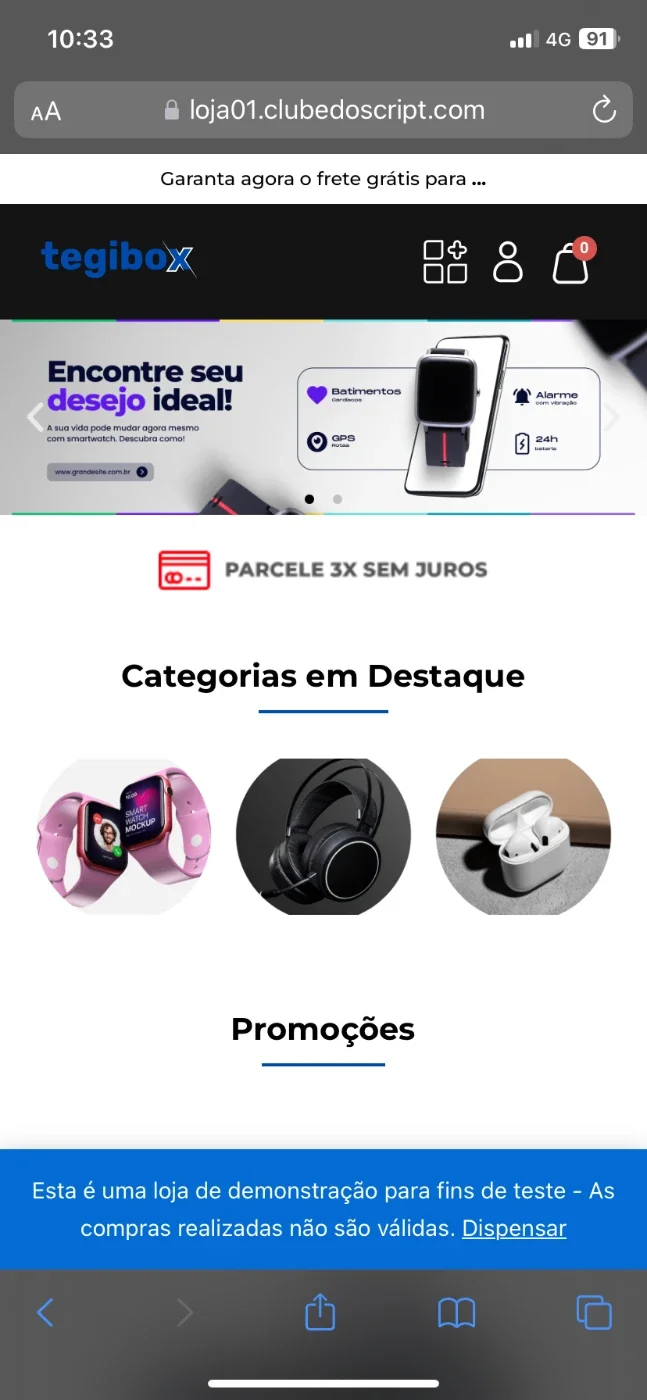Tap the tegibox logo to go home
The width and height of the screenshot is (647, 1400).
[118, 258]
